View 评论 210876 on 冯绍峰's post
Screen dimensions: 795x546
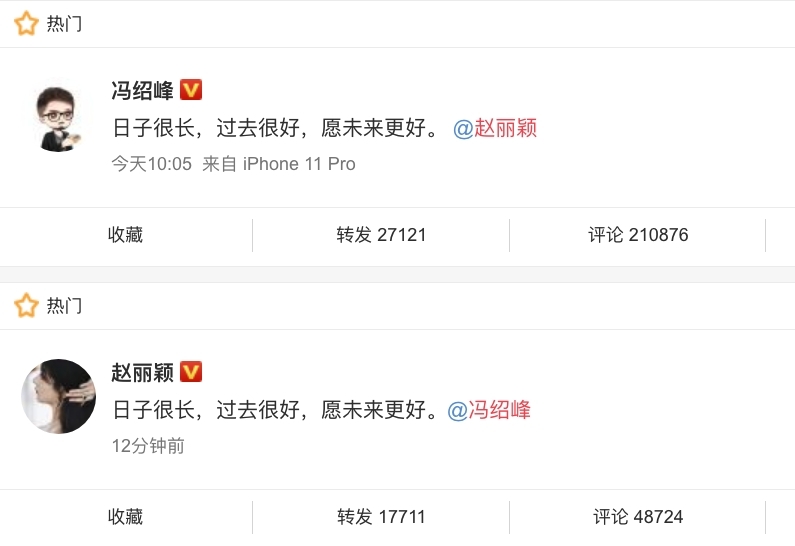coord(638,235)
